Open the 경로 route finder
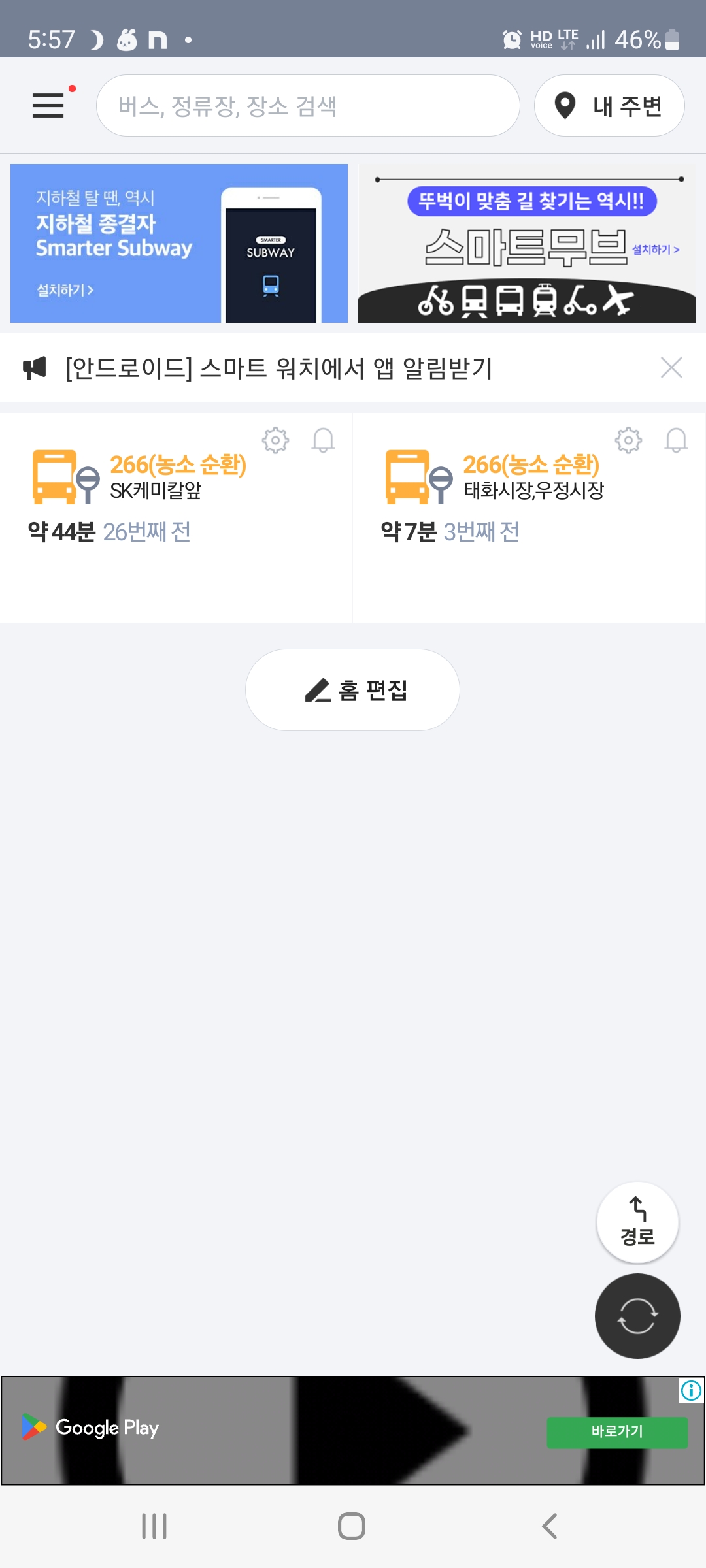 [x=637, y=1222]
